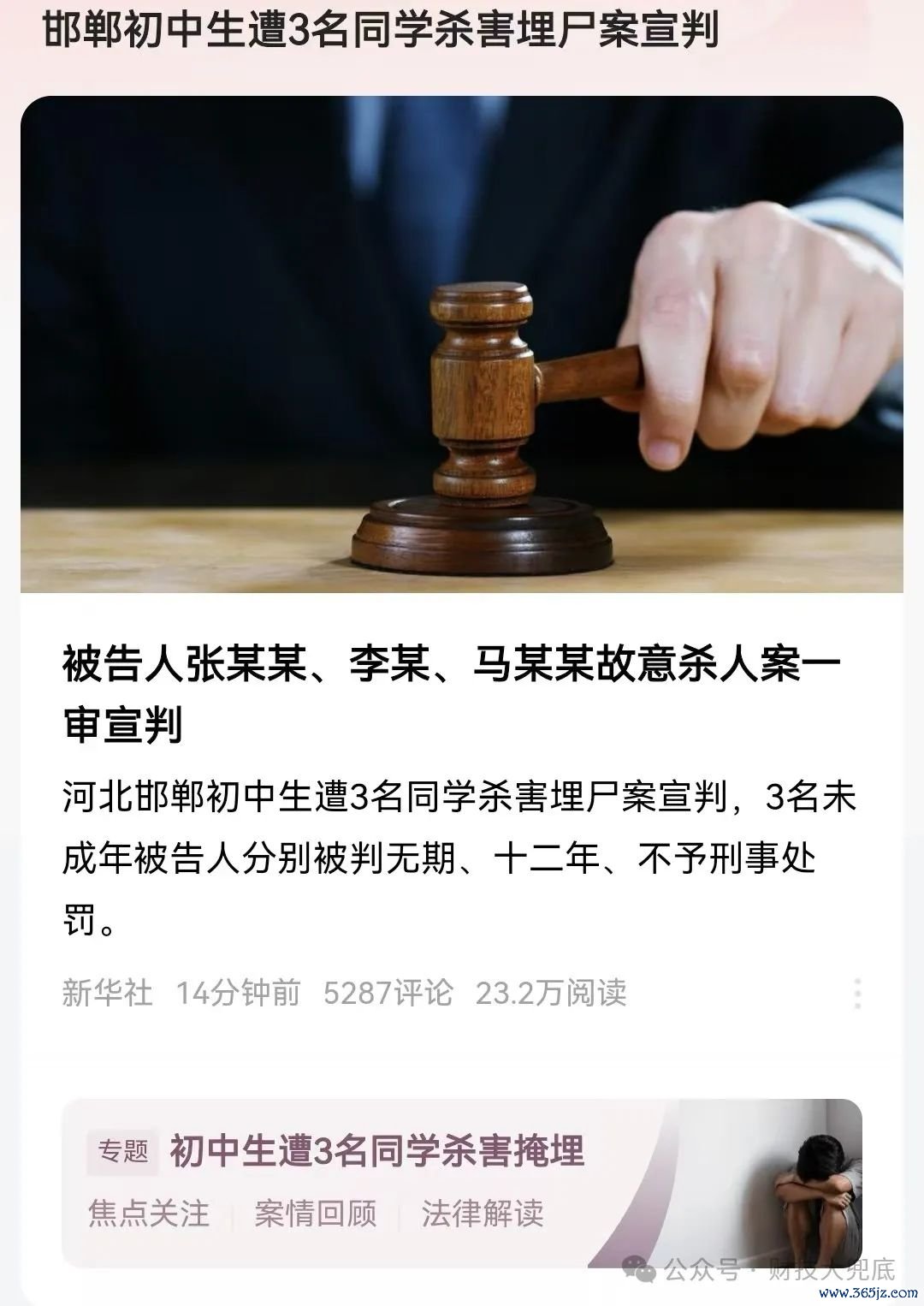Open the 初中生遭3名同学杀害掩埋 topic card
This screenshot has height=1306, width=924.
(376, 1151)
